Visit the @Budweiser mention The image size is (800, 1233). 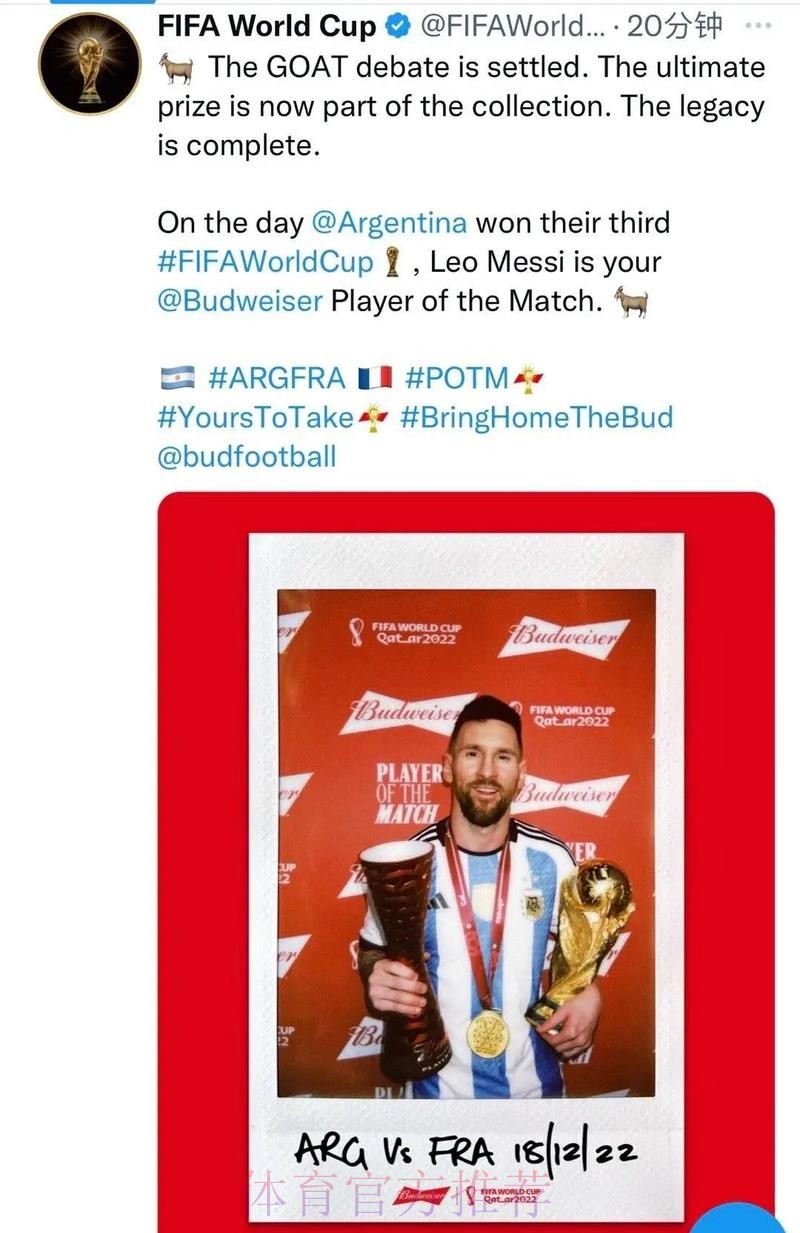click(x=240, y=301)
